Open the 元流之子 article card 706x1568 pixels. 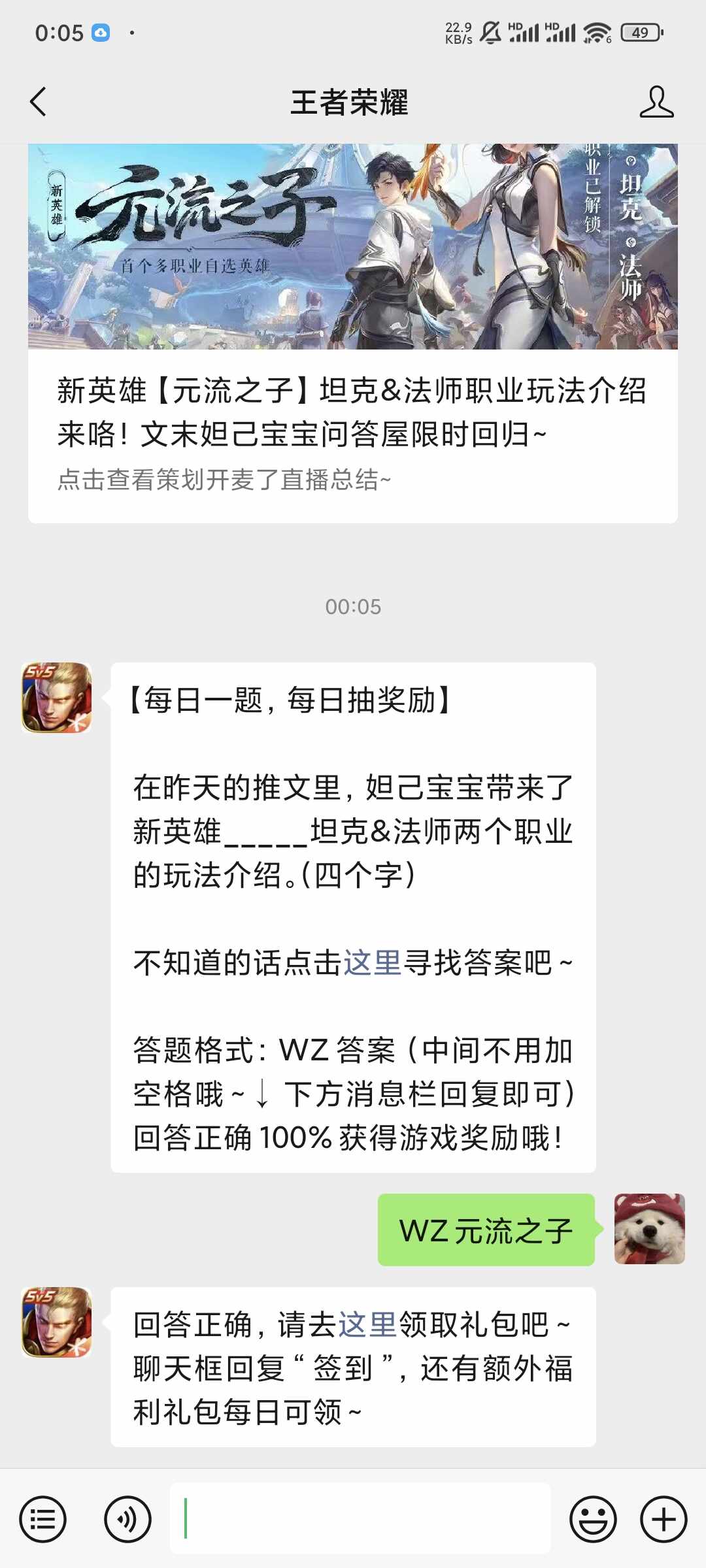tap(353, 333)
